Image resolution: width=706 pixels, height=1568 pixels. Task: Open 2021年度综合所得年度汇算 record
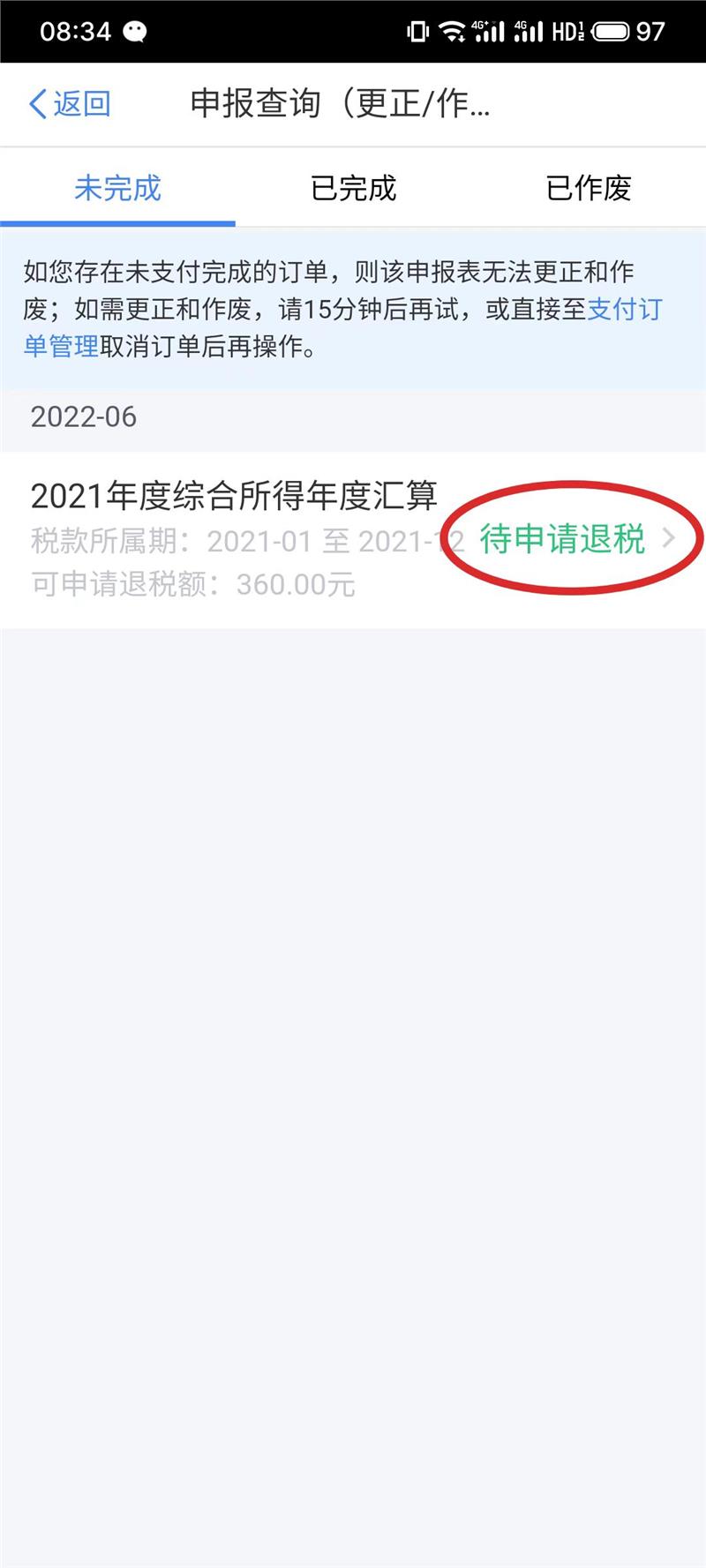(353, 538)
